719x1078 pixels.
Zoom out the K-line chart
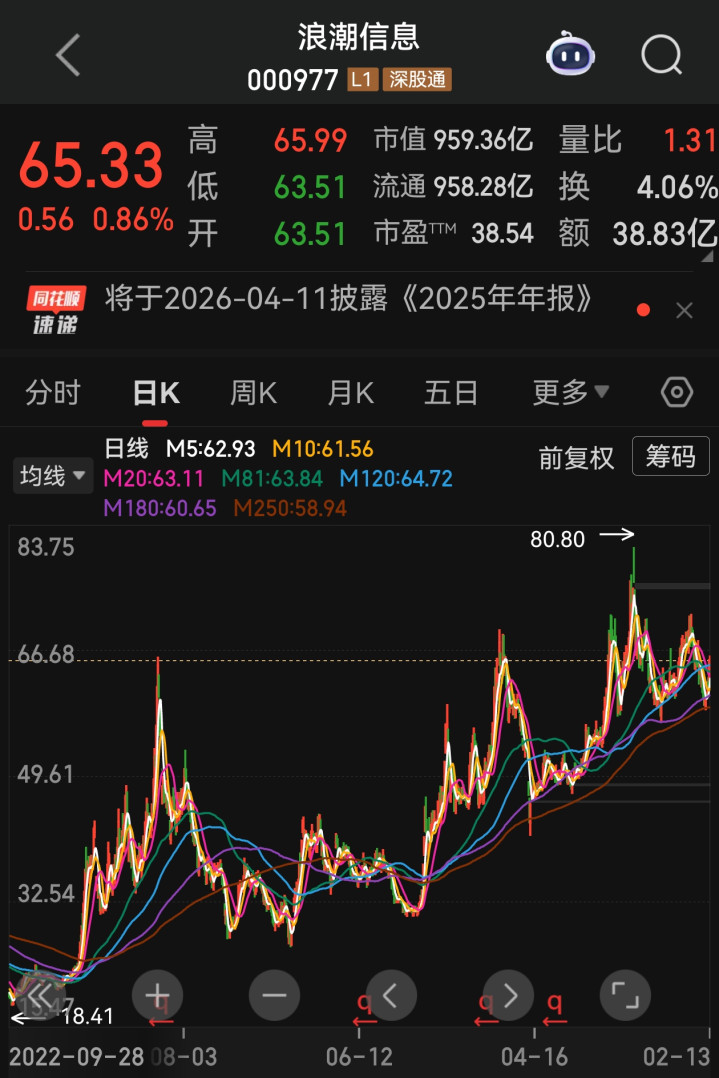(x=274, y=995)
